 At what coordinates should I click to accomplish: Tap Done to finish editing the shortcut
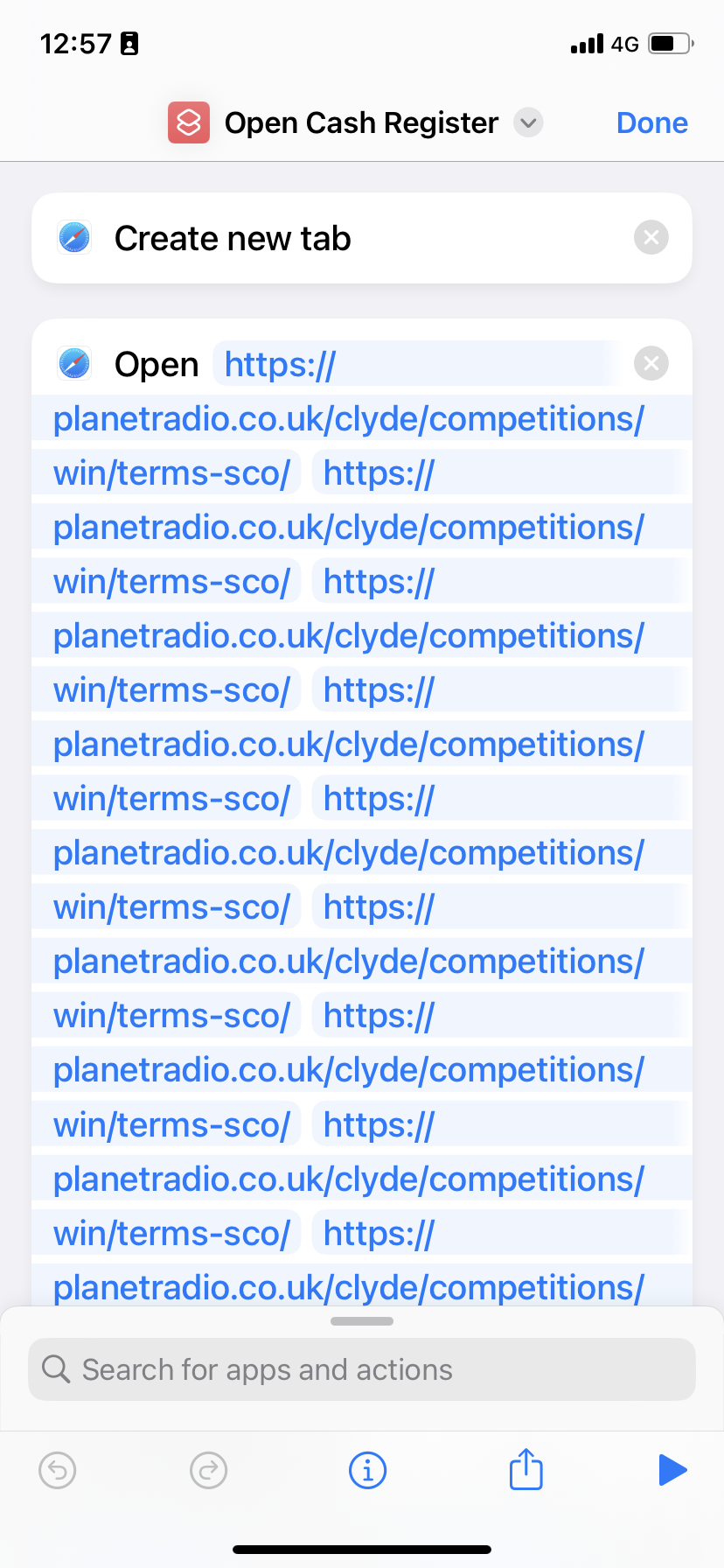coord(651,122)
